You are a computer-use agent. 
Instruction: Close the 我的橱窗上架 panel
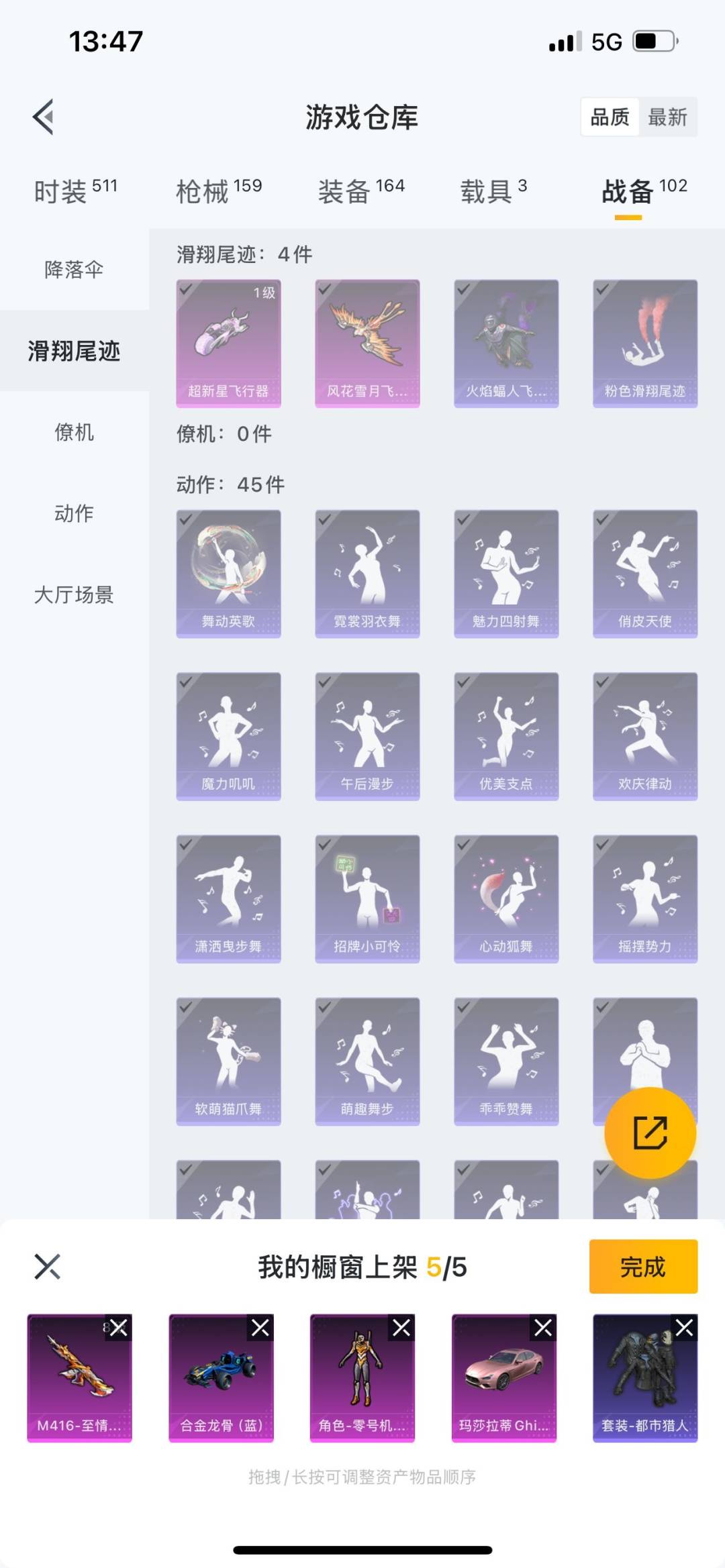pos(47,1267)
